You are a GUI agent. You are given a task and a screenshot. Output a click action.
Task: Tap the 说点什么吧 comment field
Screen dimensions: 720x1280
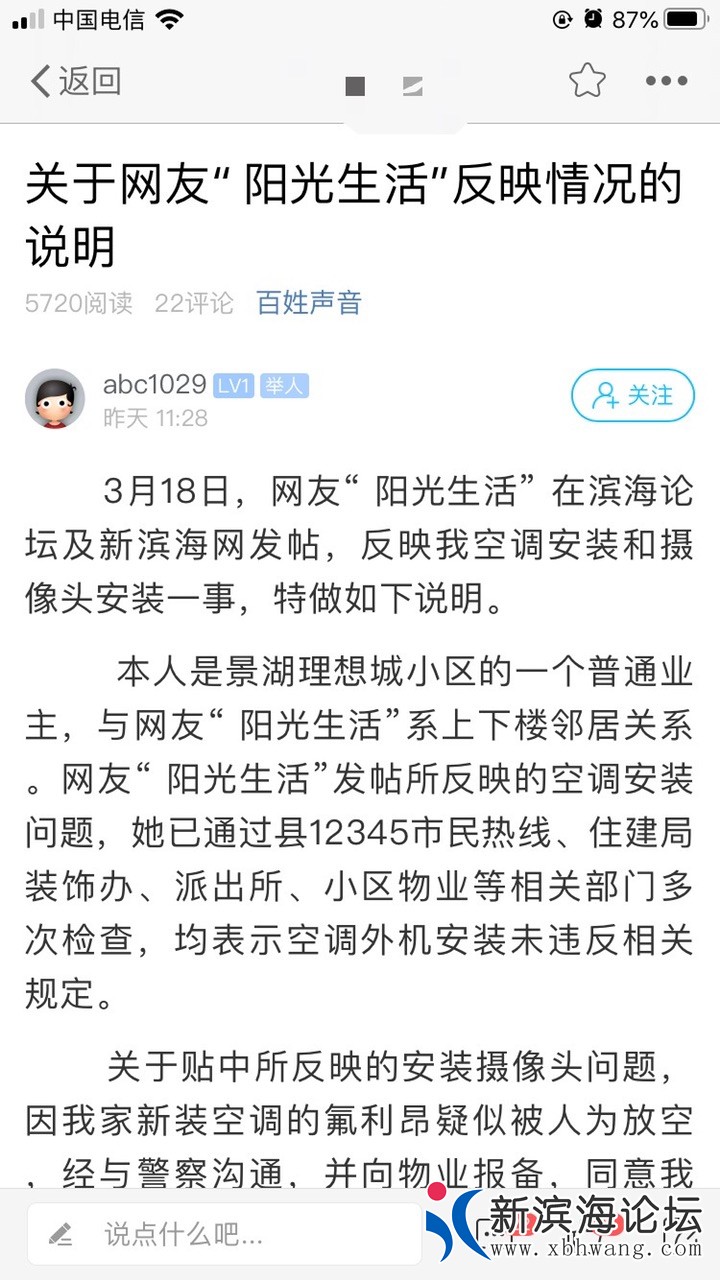225,1234
